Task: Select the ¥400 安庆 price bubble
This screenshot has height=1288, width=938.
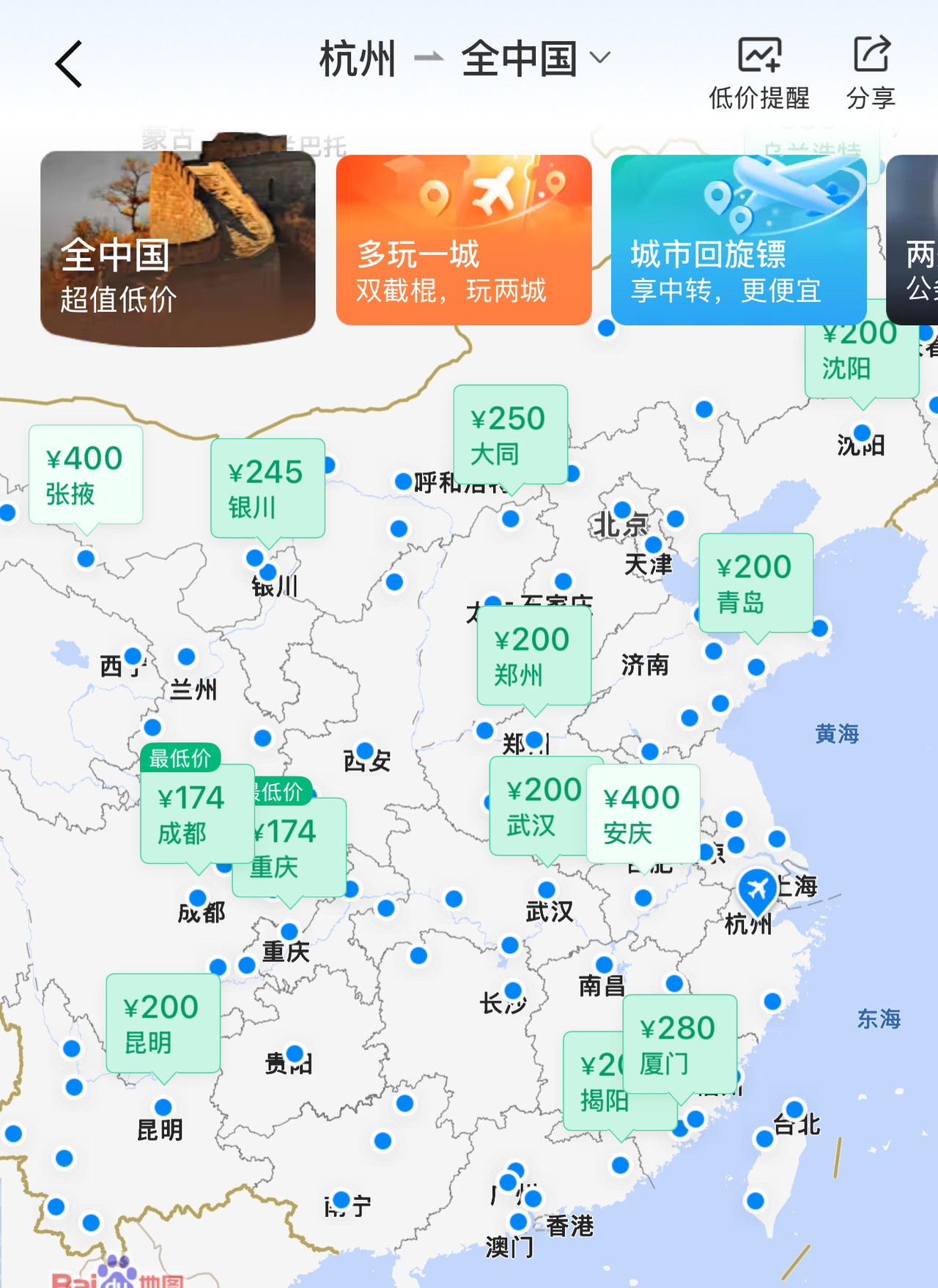Action: tap(643, 814)
